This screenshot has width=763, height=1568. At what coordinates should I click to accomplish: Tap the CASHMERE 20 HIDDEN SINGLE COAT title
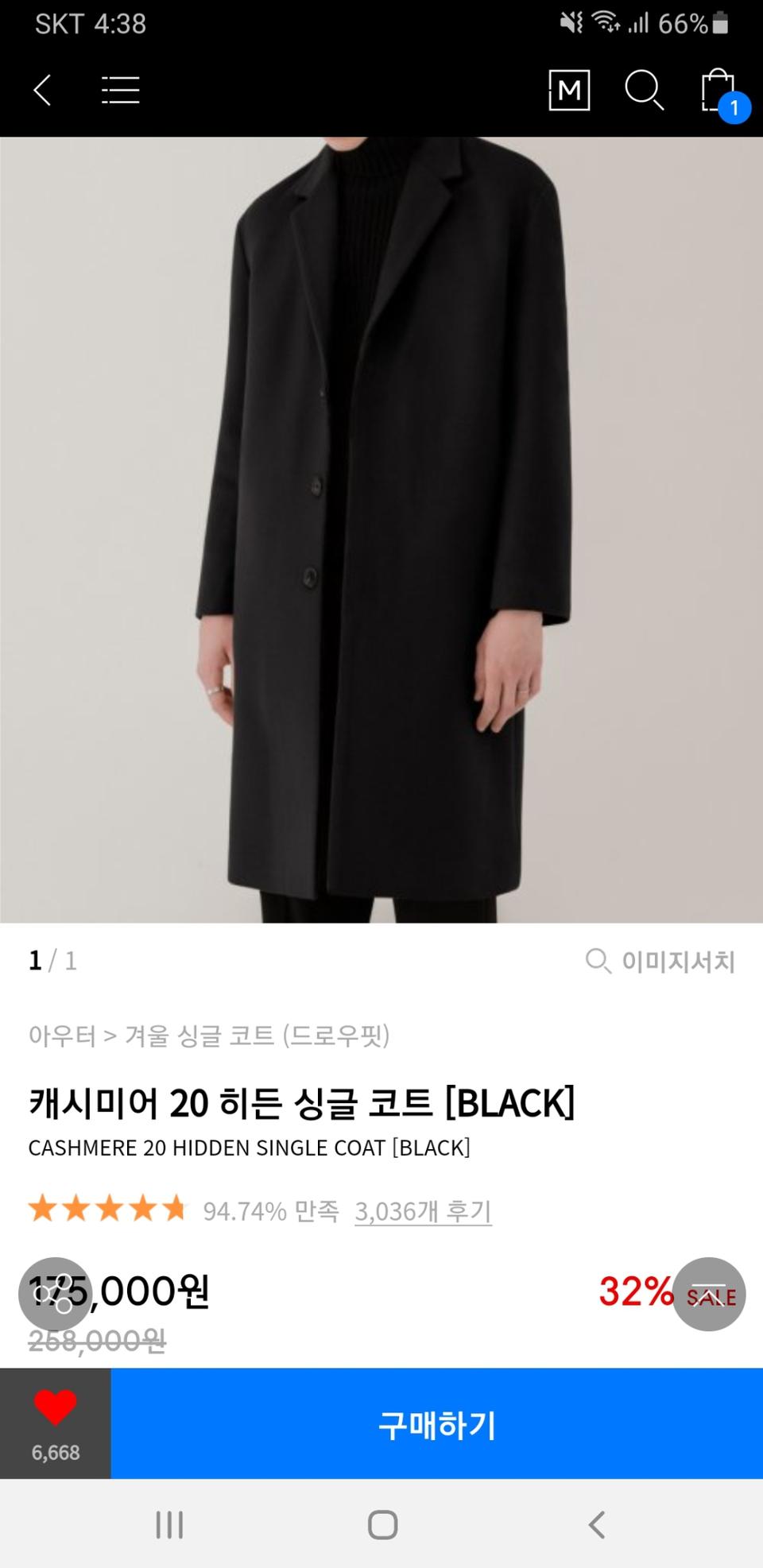[x=248, y=1148]
